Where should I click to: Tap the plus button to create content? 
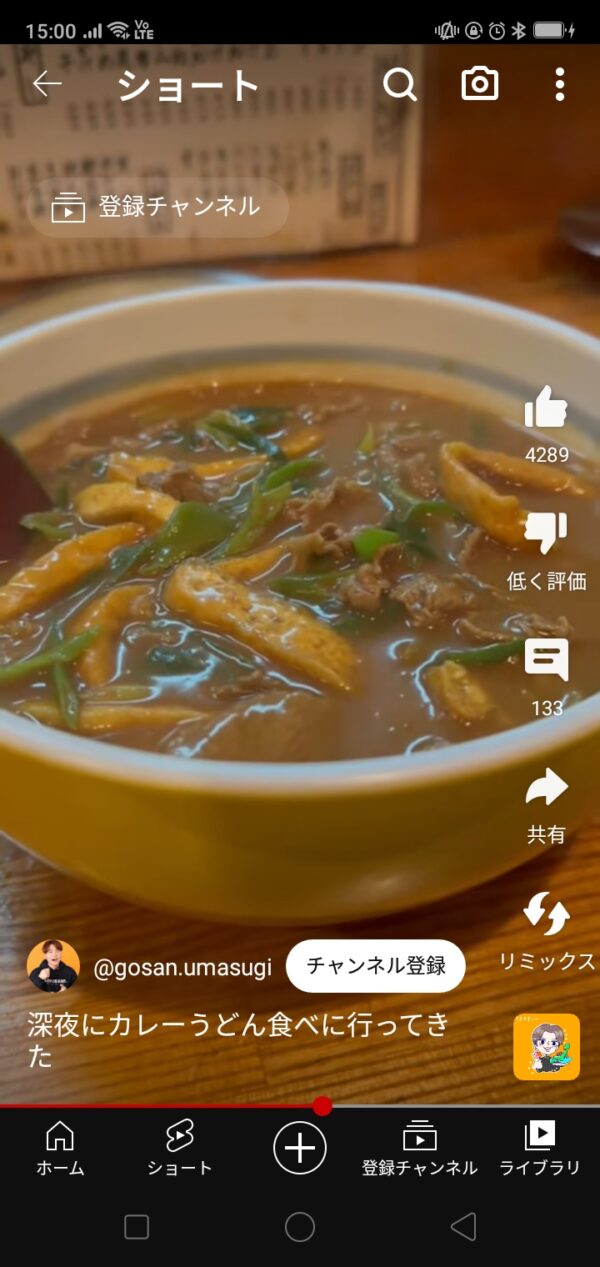(300, 1147)
